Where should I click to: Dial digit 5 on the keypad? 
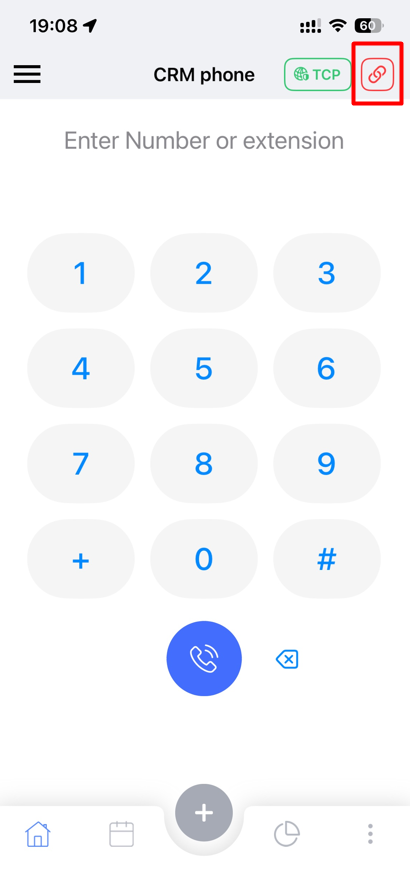204,369
